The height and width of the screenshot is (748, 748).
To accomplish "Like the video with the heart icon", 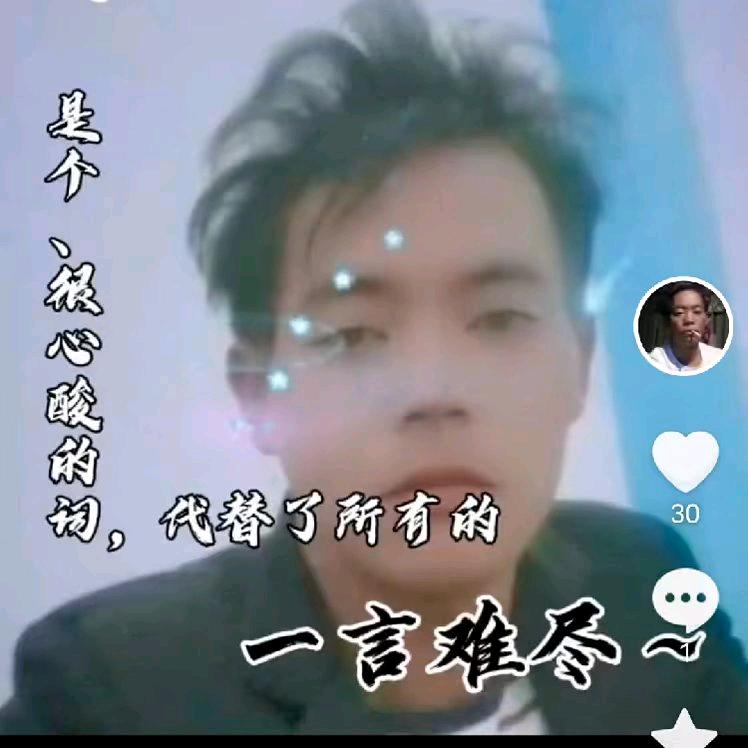I will point(685,461).
